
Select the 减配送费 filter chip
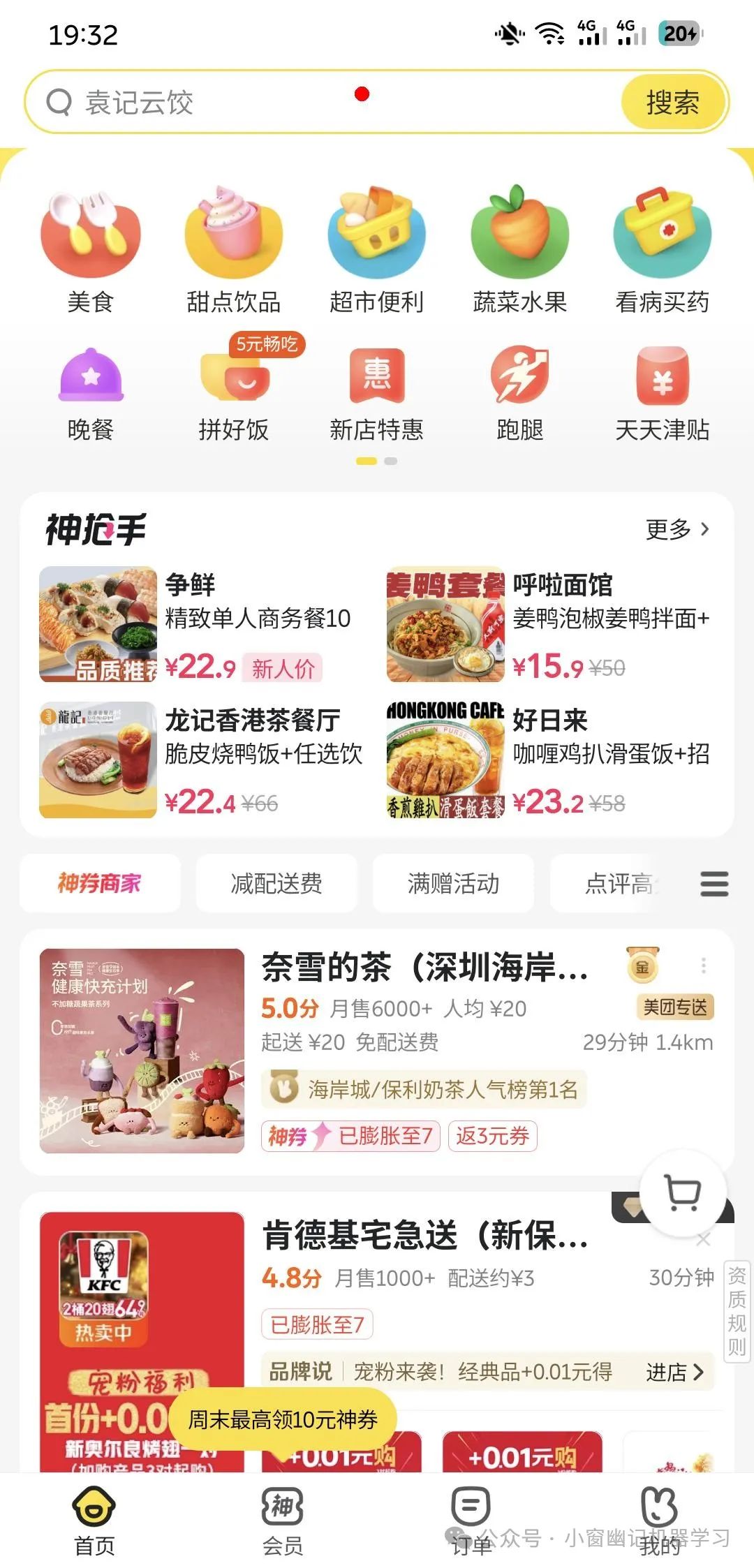276,884
